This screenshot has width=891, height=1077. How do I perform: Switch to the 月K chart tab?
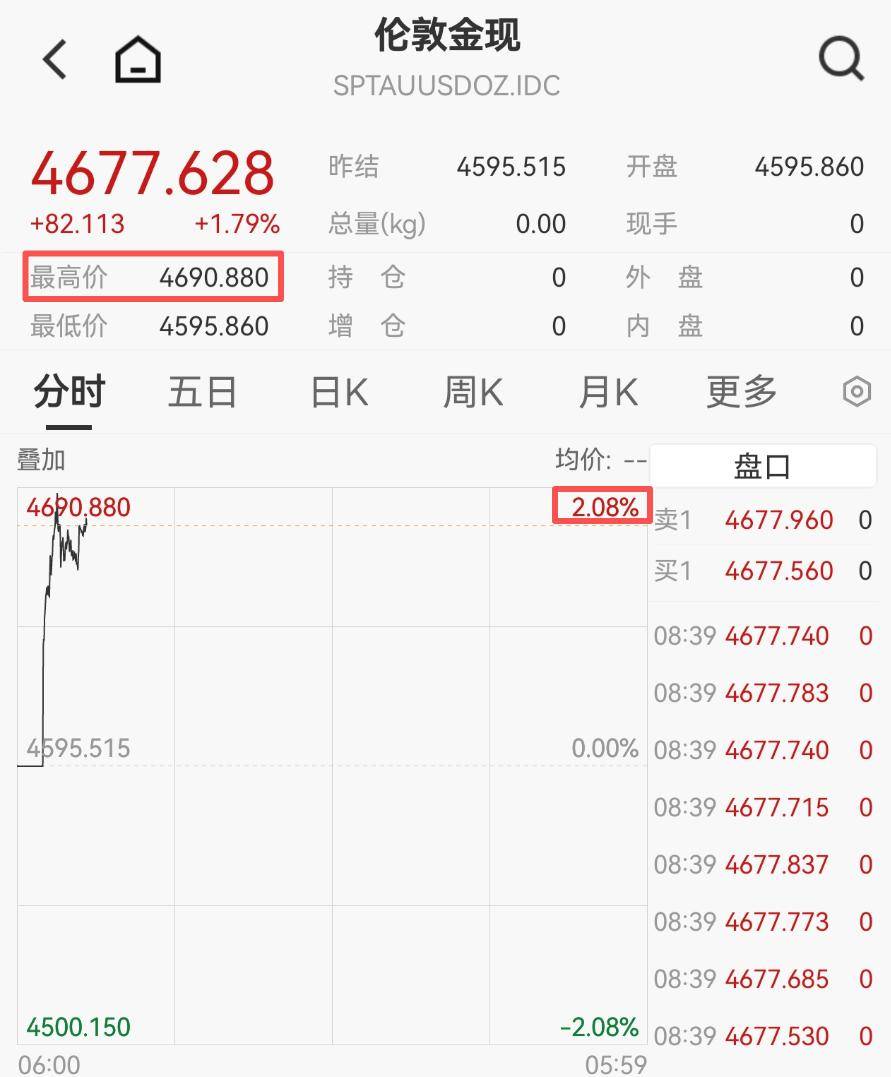(608, 392)
